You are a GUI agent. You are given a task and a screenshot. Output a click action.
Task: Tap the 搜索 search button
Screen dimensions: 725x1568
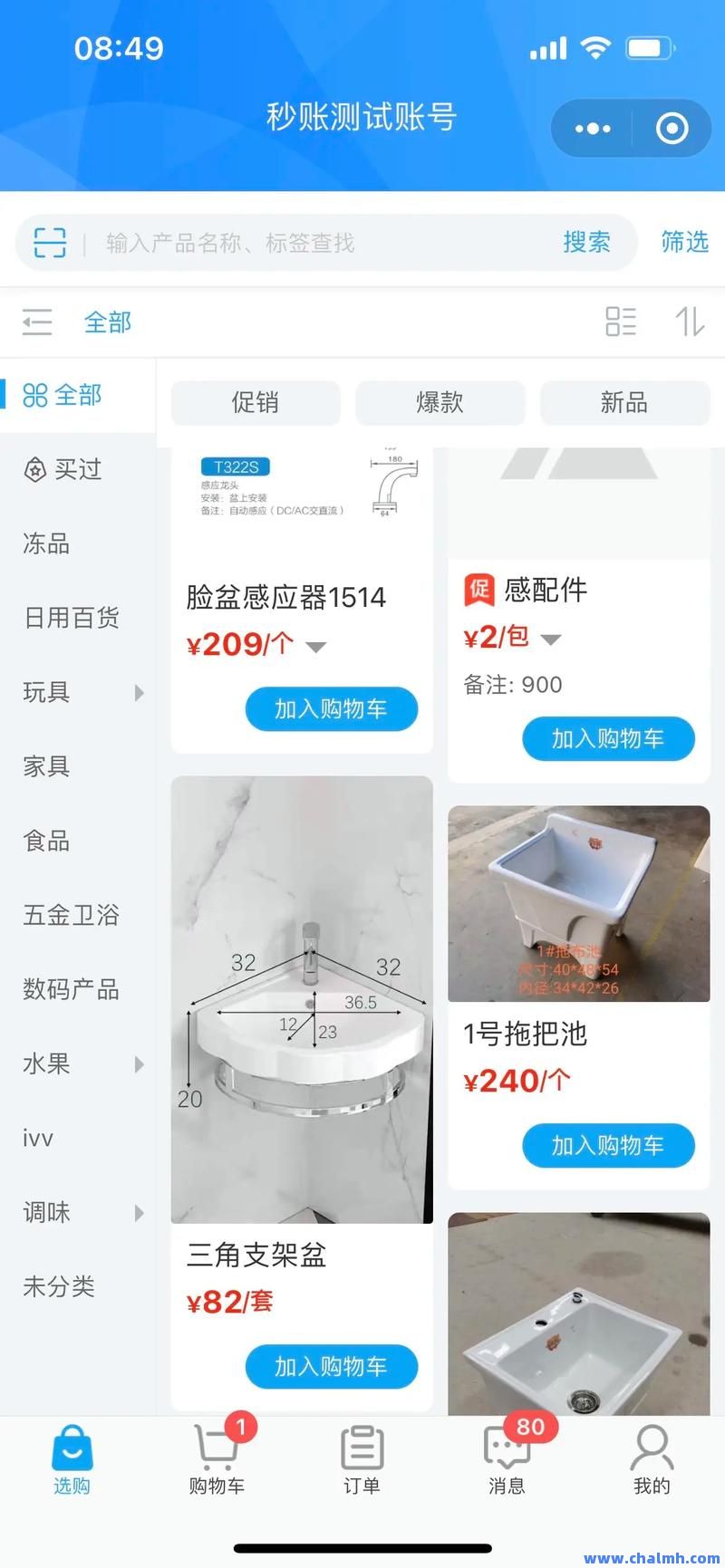coord(586,242)
